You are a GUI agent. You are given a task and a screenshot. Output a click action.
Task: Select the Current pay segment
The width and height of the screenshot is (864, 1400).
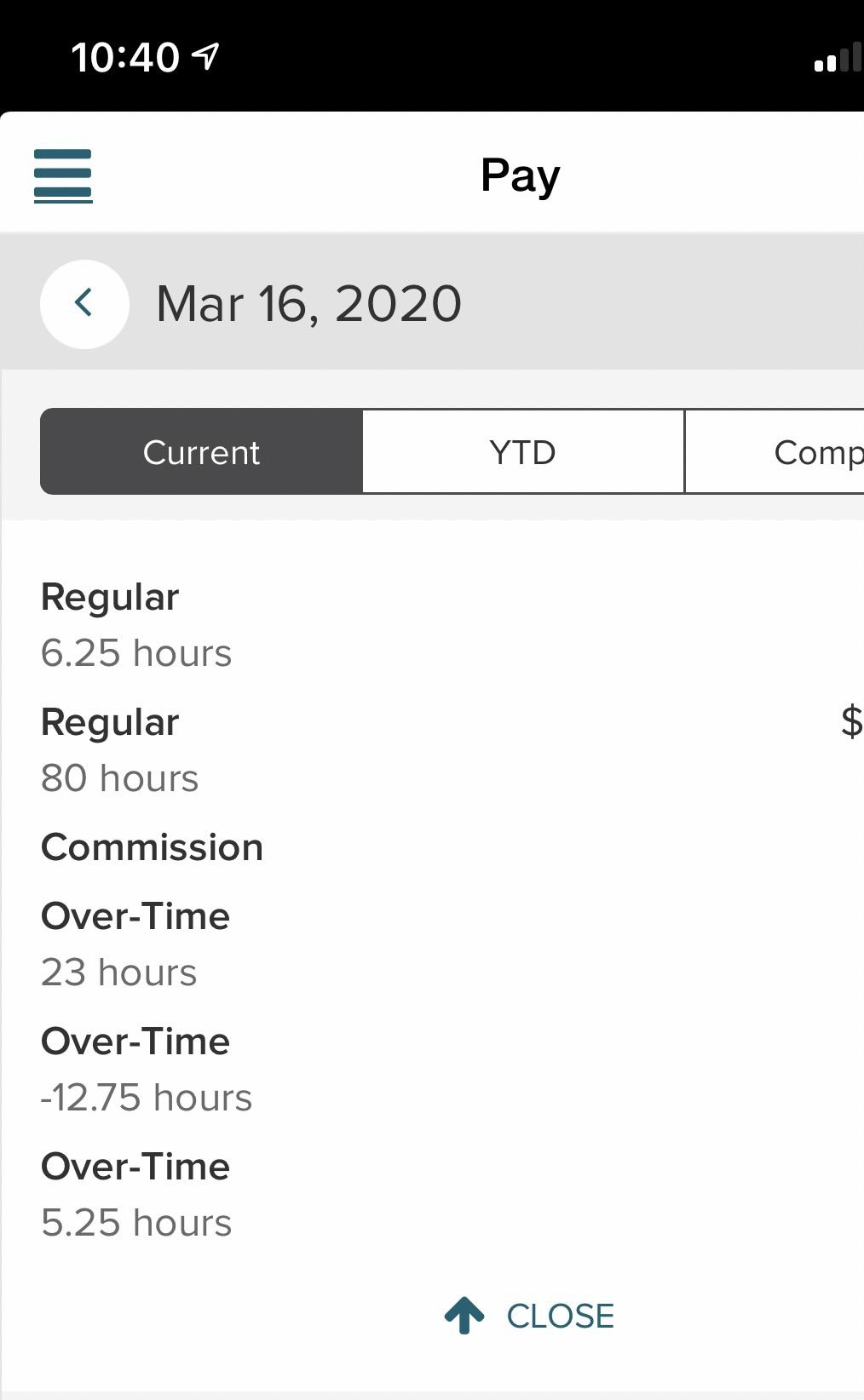pyautogui.click(x=201, y=452)
